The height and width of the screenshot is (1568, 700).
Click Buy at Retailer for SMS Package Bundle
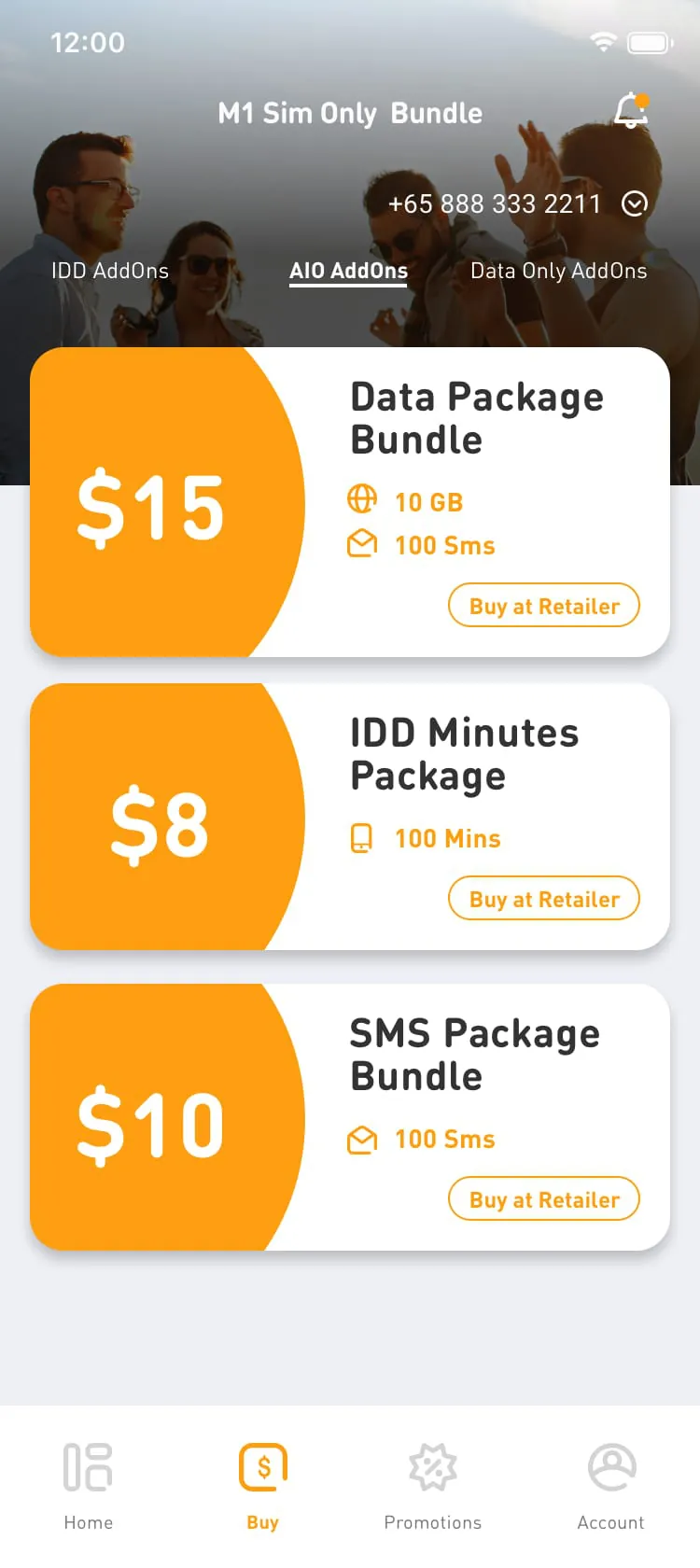click(544, 1198)
